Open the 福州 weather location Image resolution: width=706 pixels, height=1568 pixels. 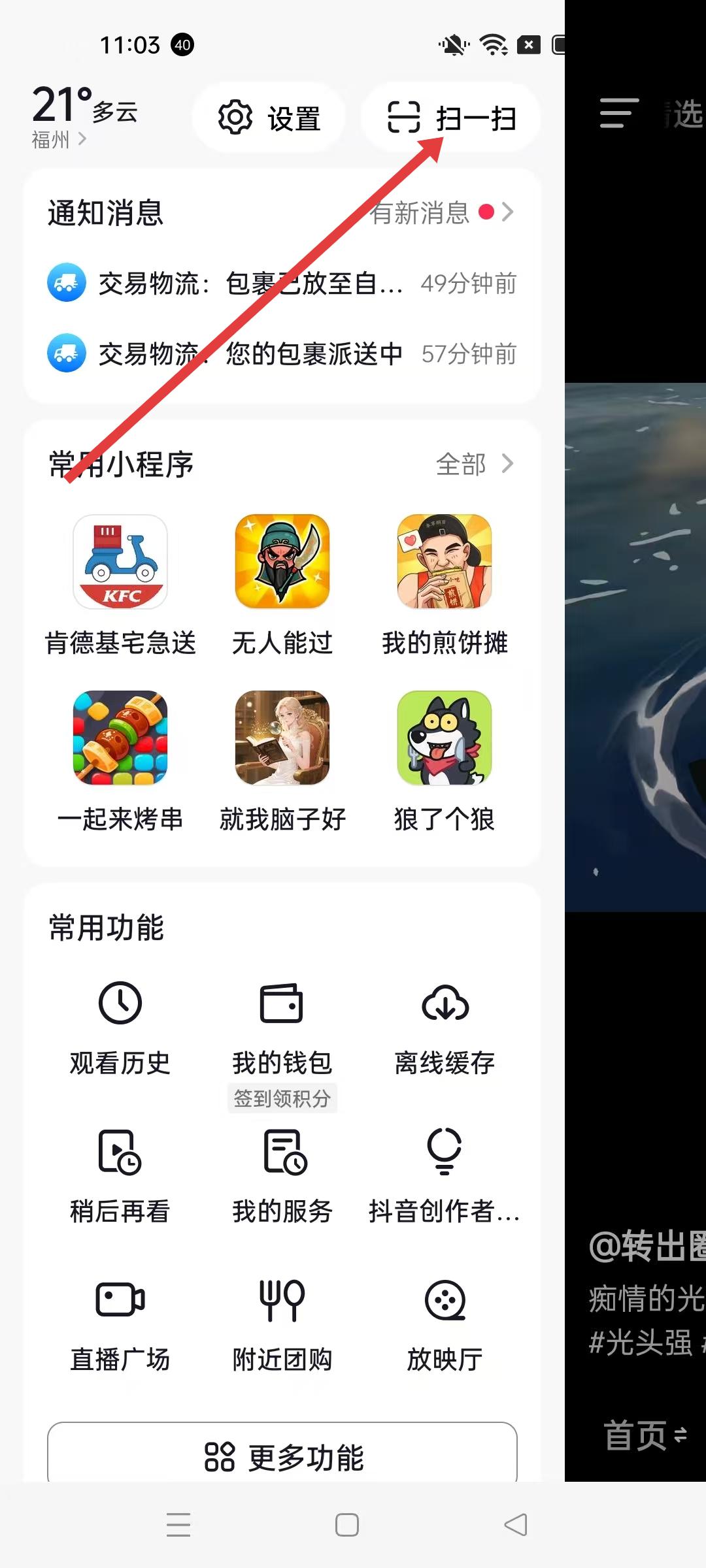(x=59, y=139)
